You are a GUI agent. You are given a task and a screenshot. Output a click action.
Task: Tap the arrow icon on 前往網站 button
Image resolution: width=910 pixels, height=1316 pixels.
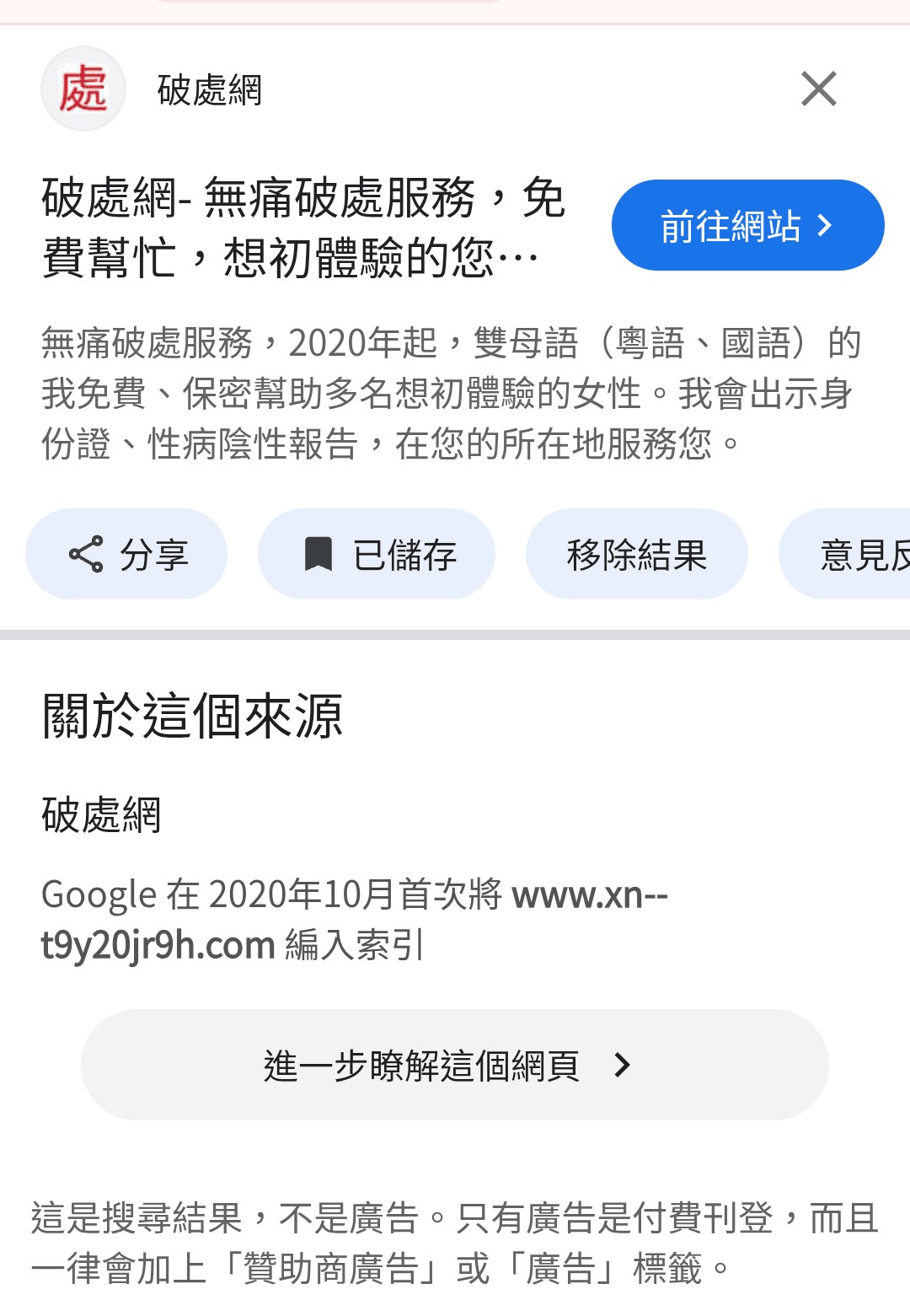tap(826, 225)
